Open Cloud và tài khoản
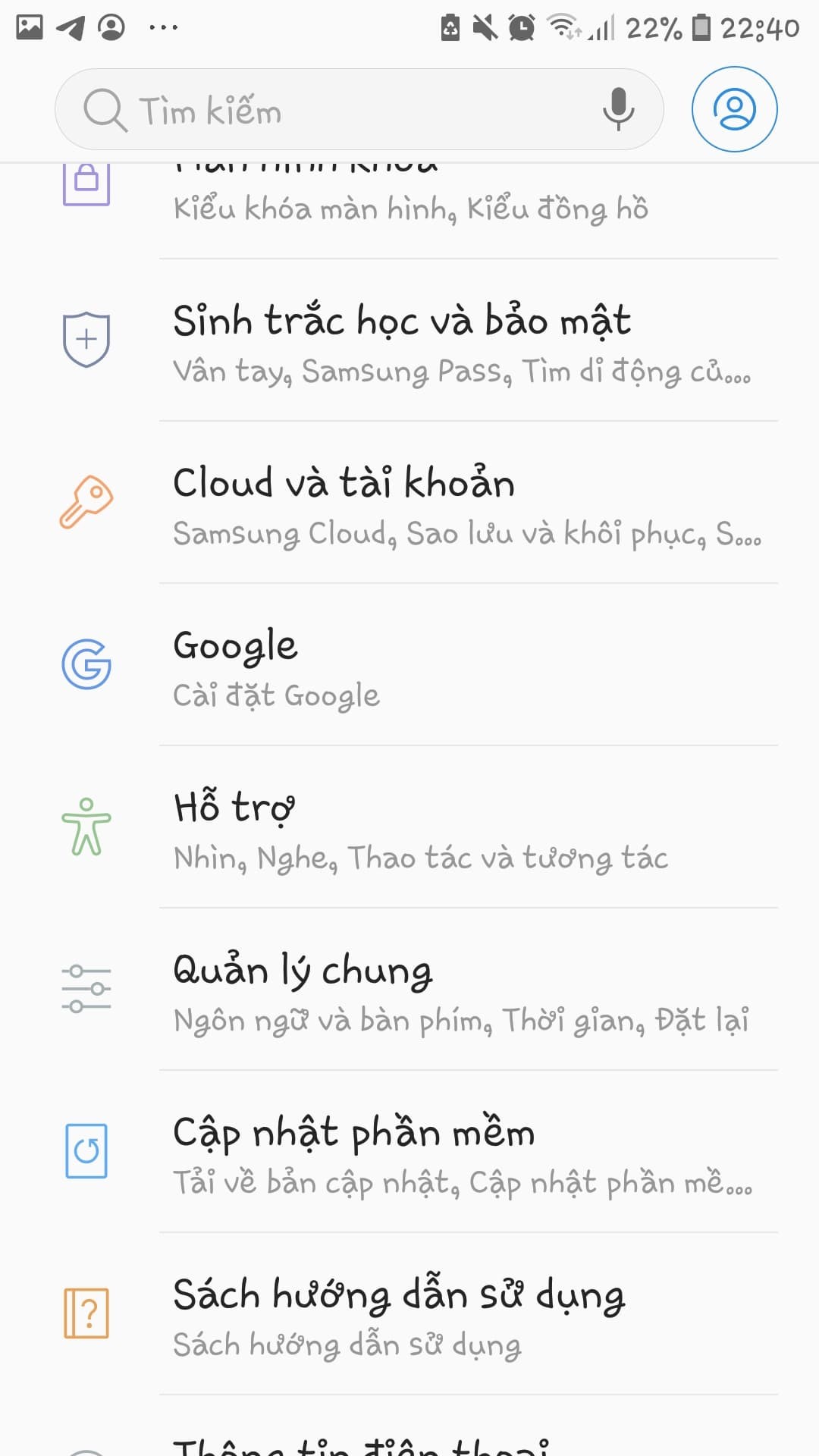Screen dimensions: 819x1456 tap(409, 503)
